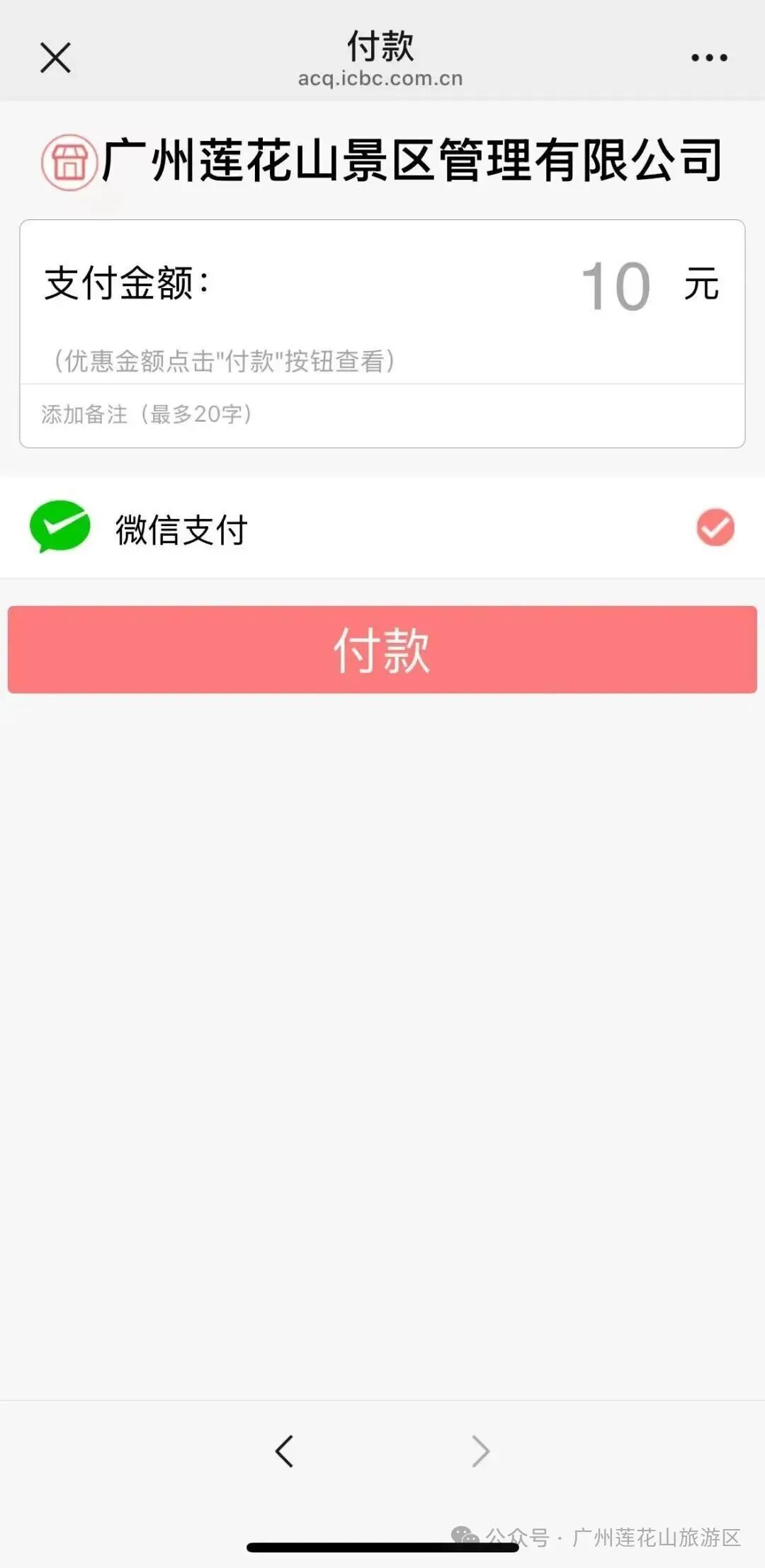The image size is (765, 1568).
Task: Go back to the previous page
Action: 284,1452
